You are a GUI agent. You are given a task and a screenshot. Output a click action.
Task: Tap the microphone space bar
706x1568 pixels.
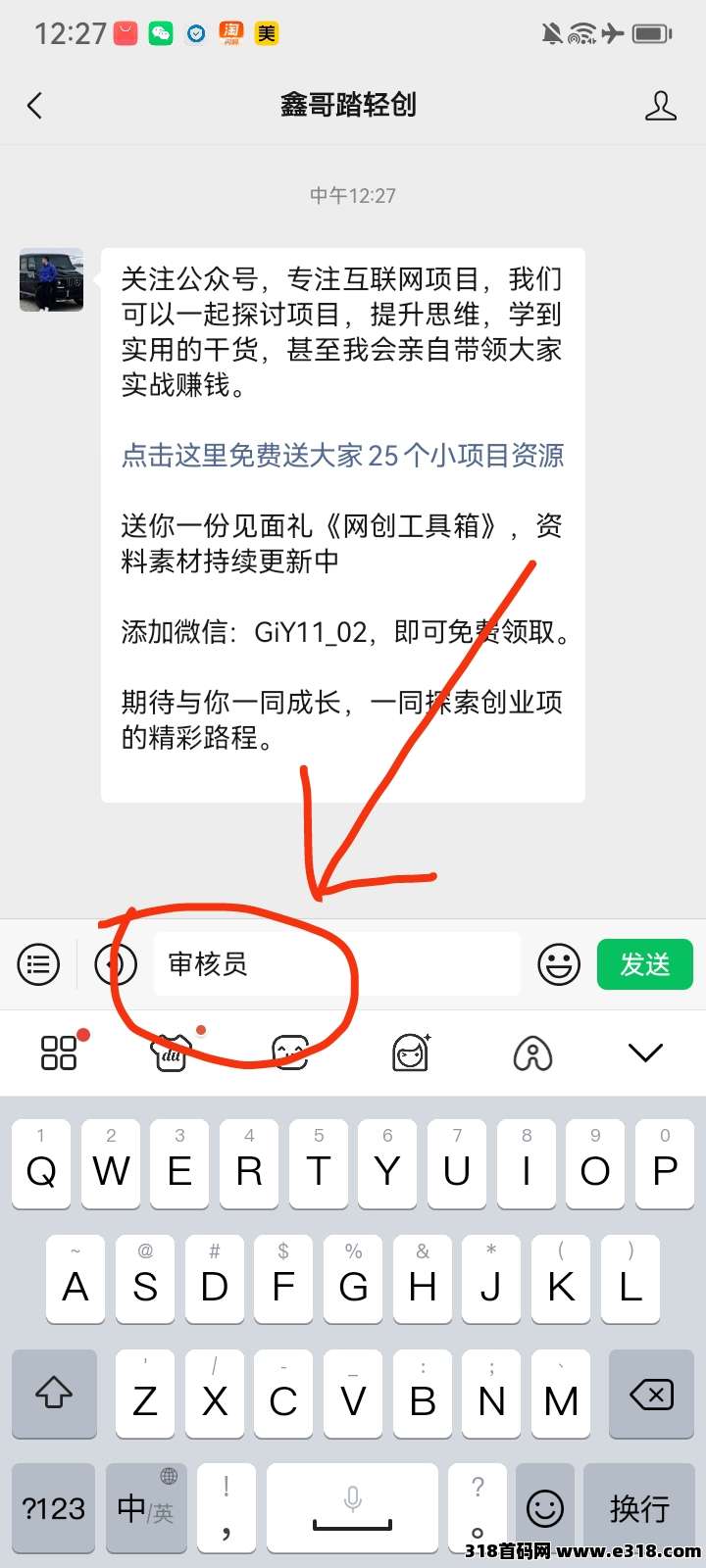pyautogui.click(x=352, y=1509)
